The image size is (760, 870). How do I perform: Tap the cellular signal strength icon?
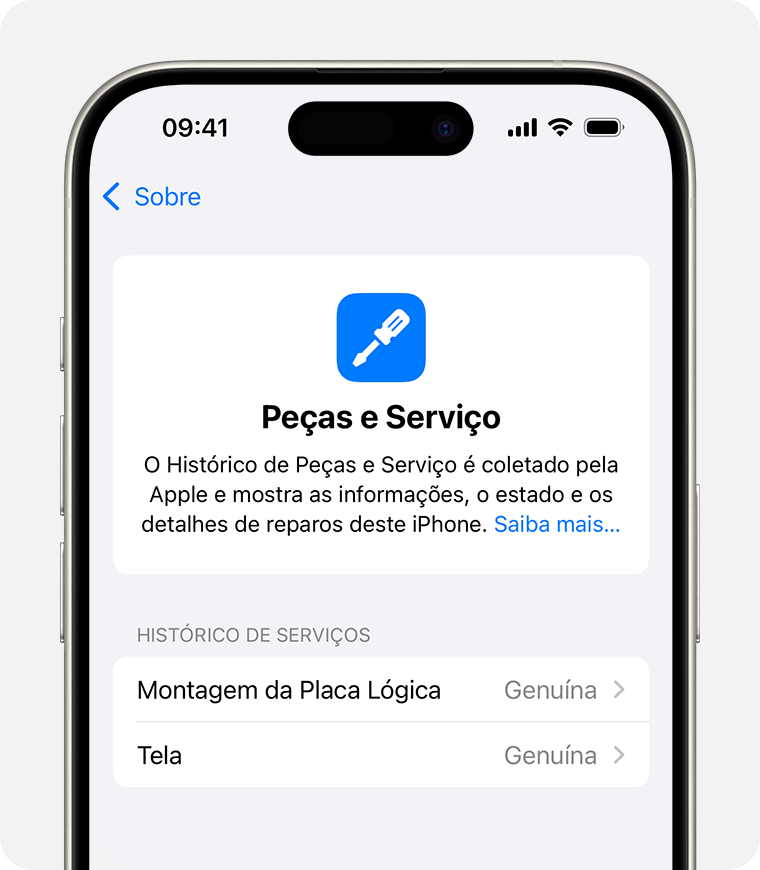click(521, 127)
